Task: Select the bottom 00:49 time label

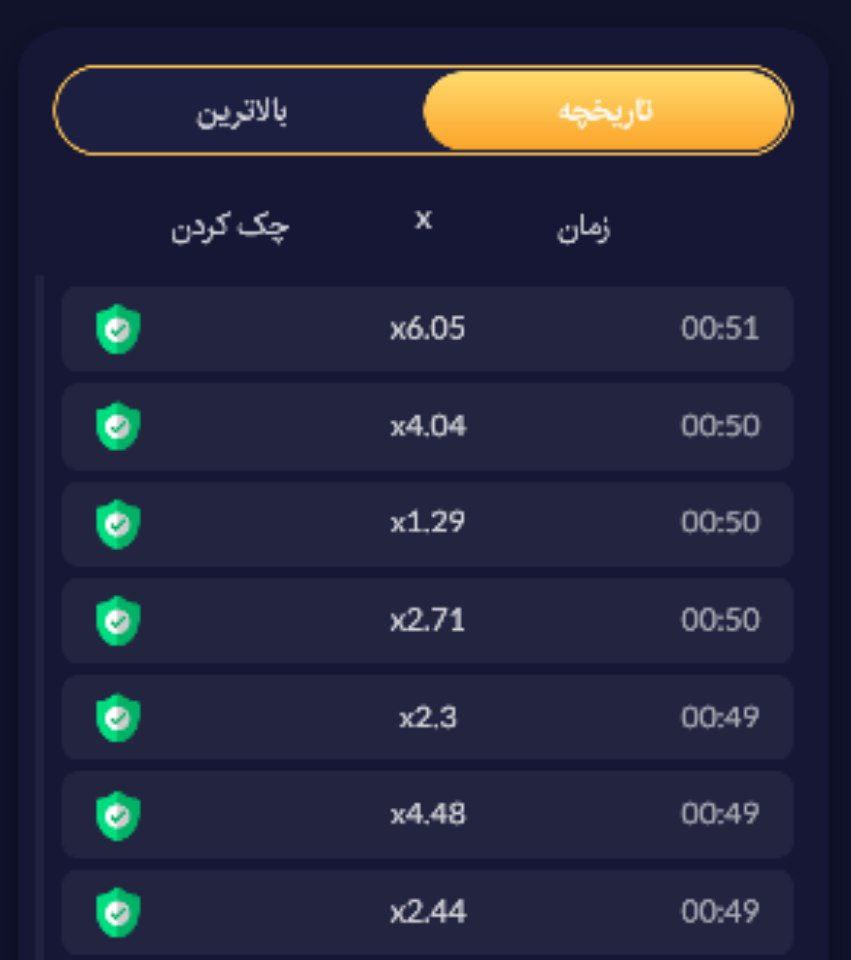Action: click(x=721, y=911)
